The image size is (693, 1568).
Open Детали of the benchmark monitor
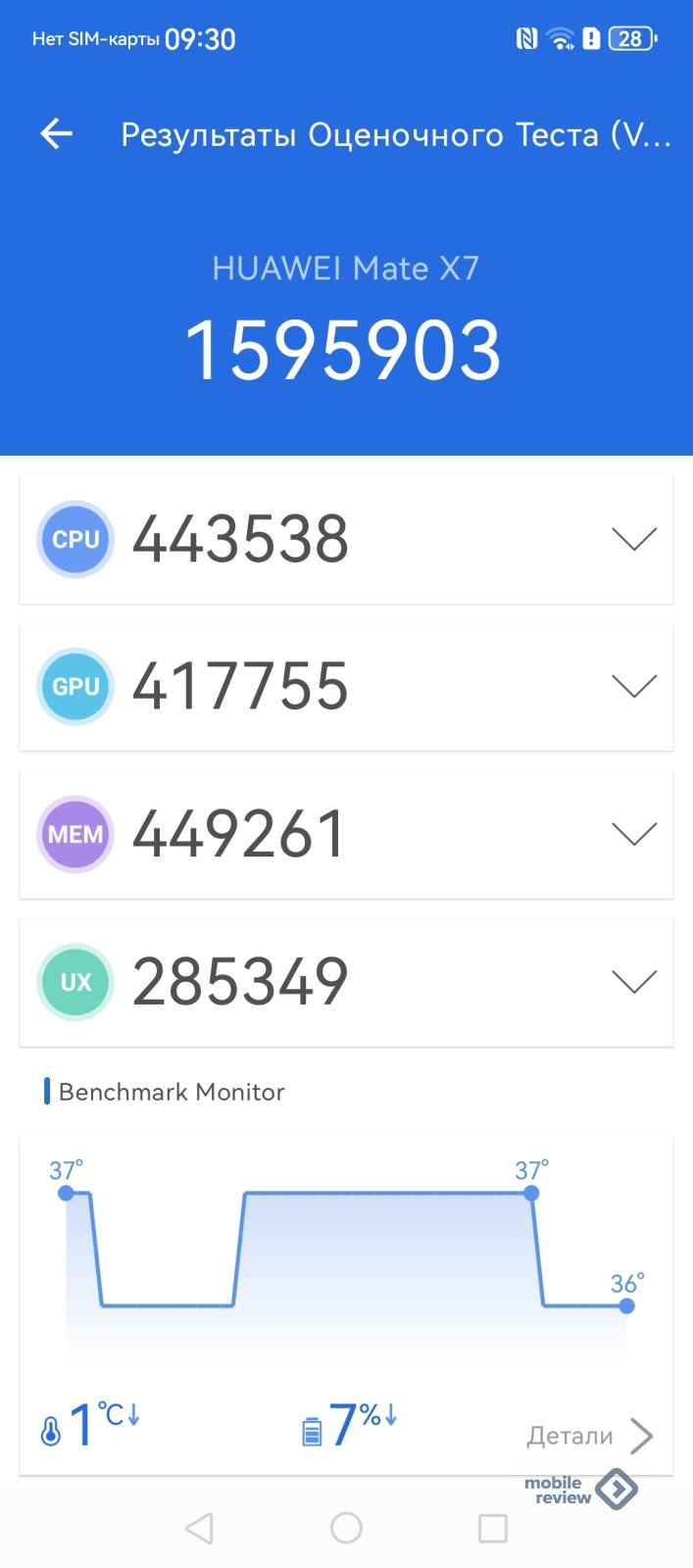click(589, 1436)
